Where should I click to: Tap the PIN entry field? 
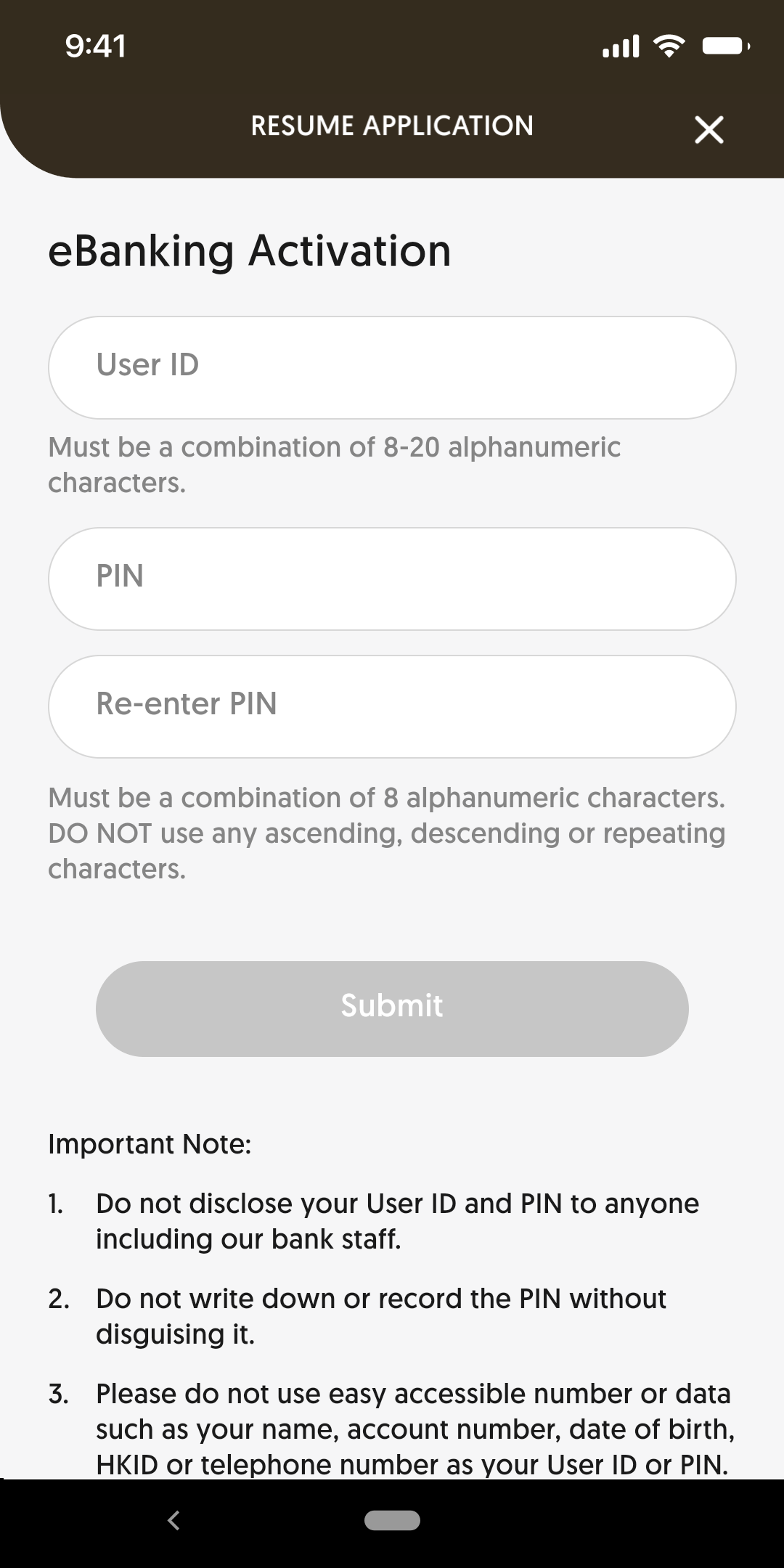[x=392, y=577]
